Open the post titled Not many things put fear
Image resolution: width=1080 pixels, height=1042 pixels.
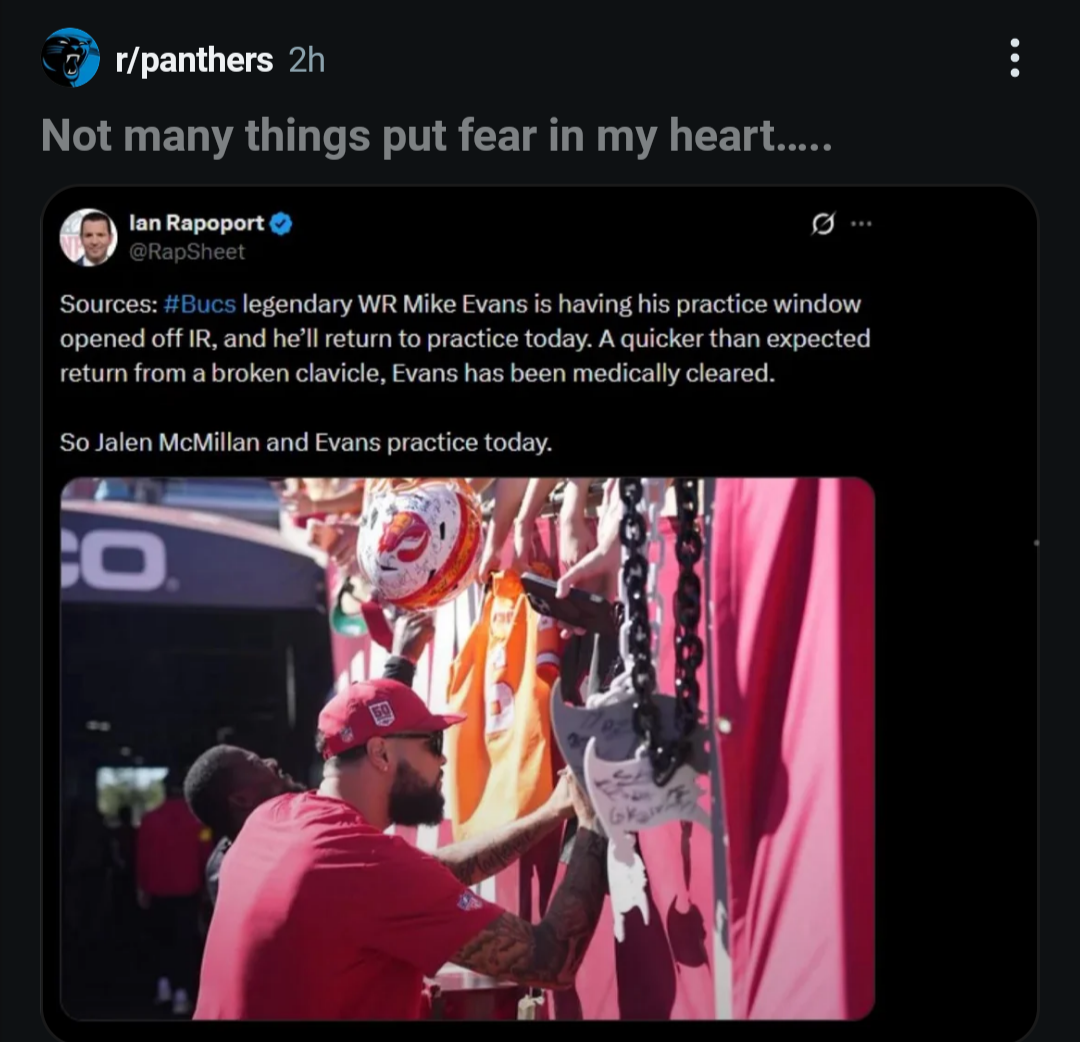pyautogui.click(x=436, y=135)
